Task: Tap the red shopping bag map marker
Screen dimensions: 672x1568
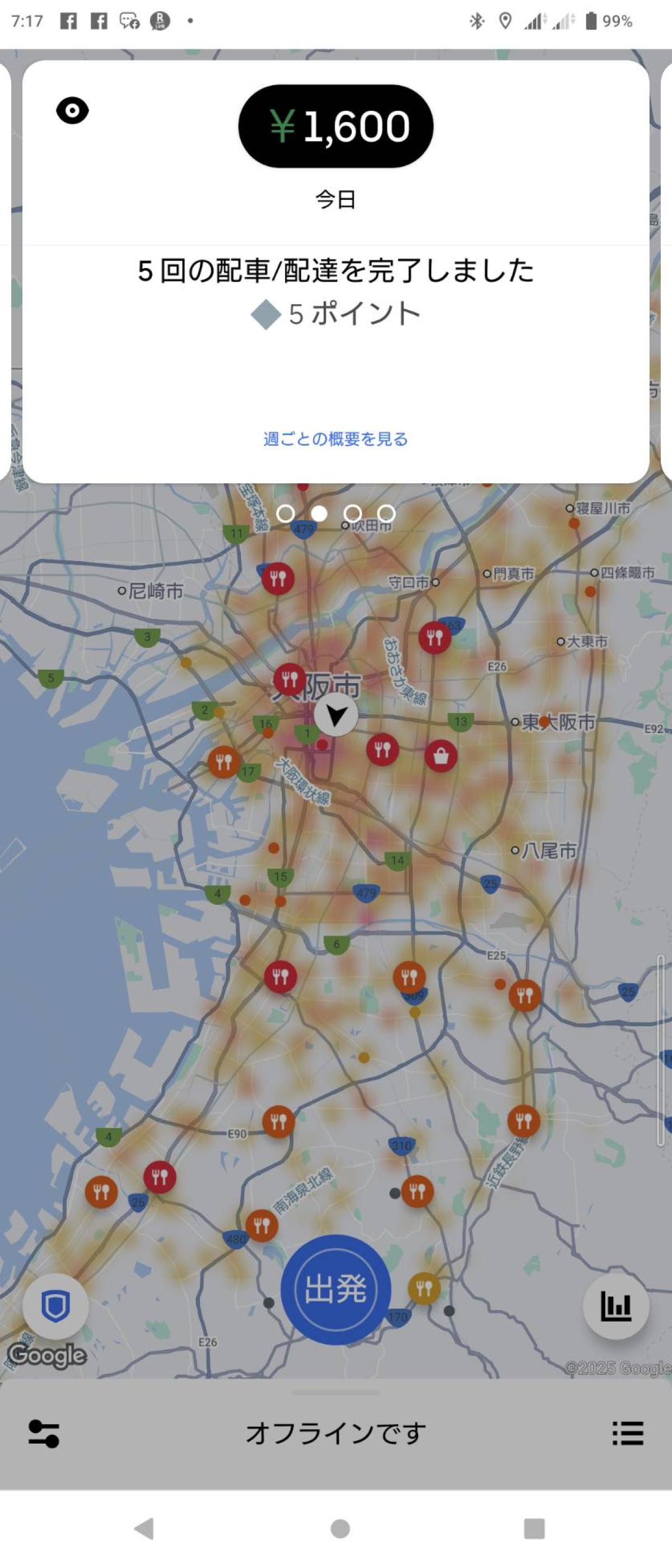Action: coord(441,757)
